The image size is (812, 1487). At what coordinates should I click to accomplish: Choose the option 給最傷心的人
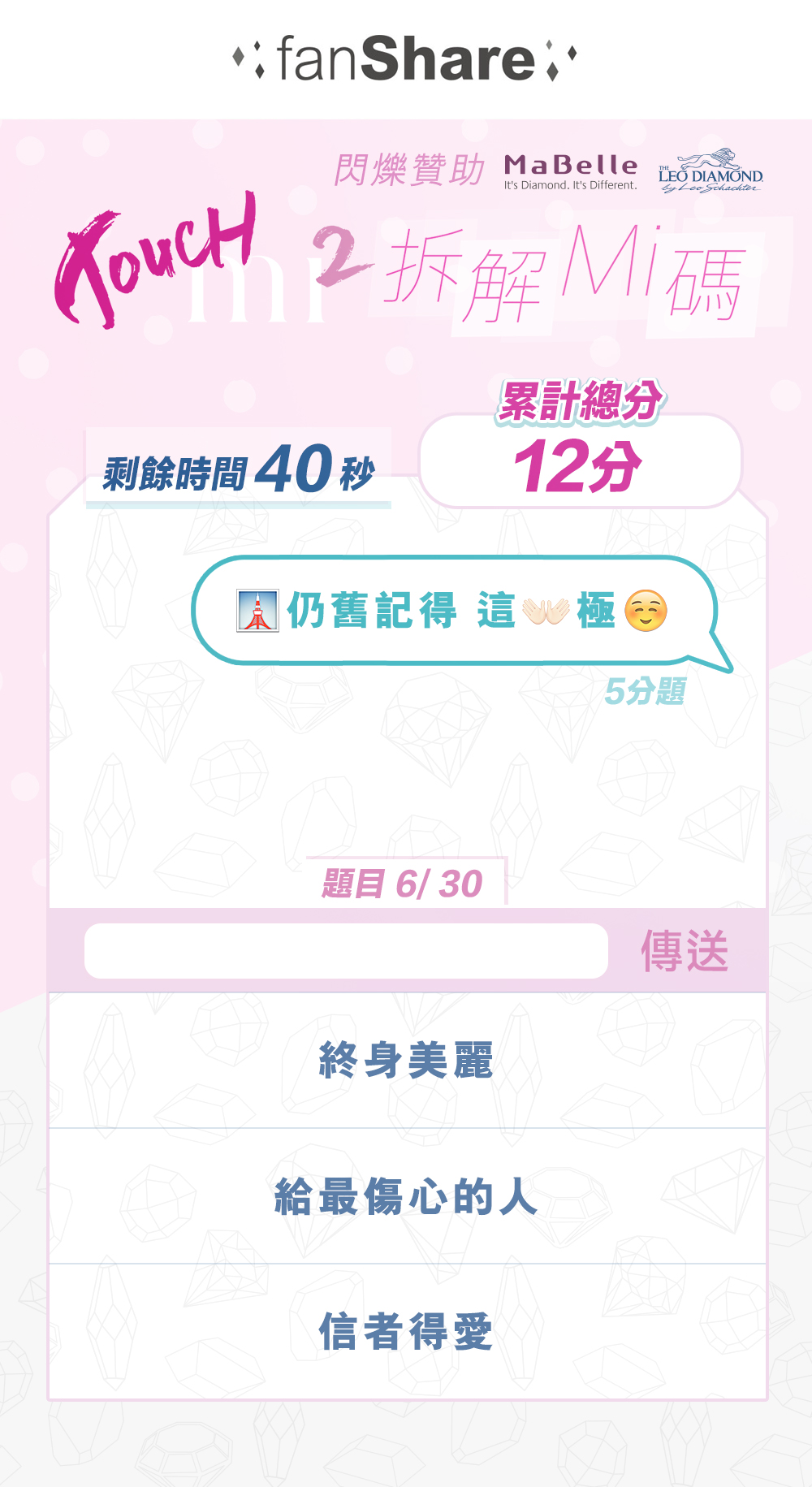[407, 1196]
